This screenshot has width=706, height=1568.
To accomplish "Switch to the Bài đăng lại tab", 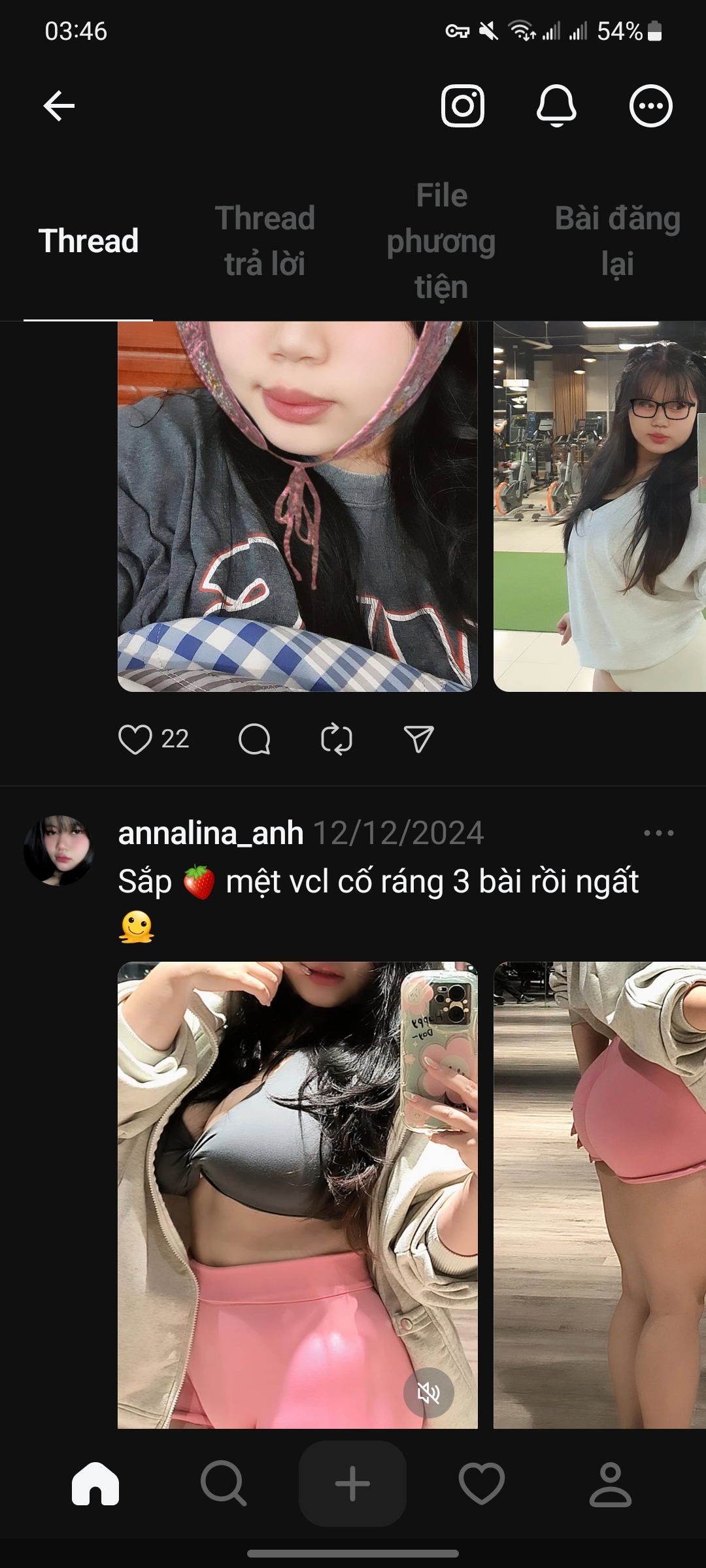I will (617, 241).
